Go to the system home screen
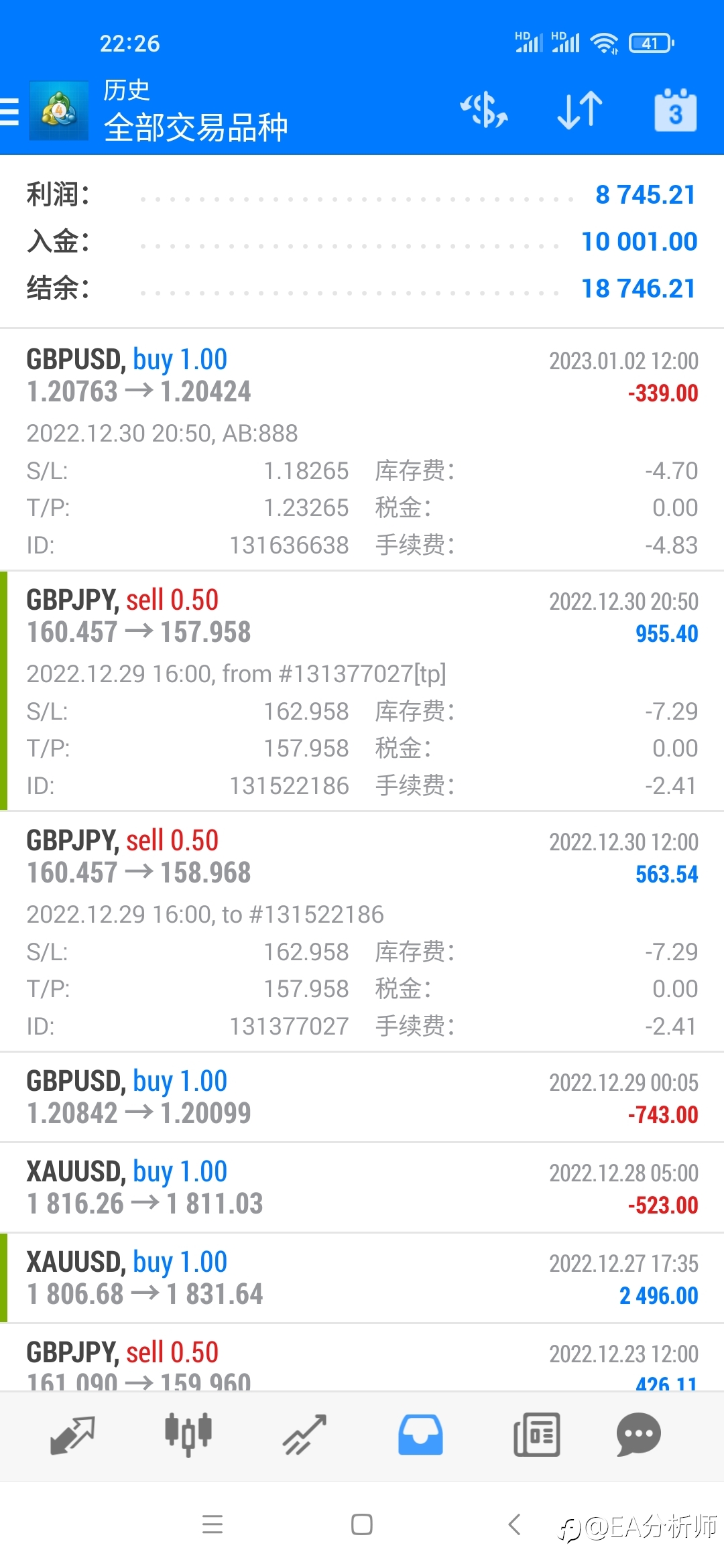Image resolution: width=724 pixels, height=1568 pixels. point(362,1524)
